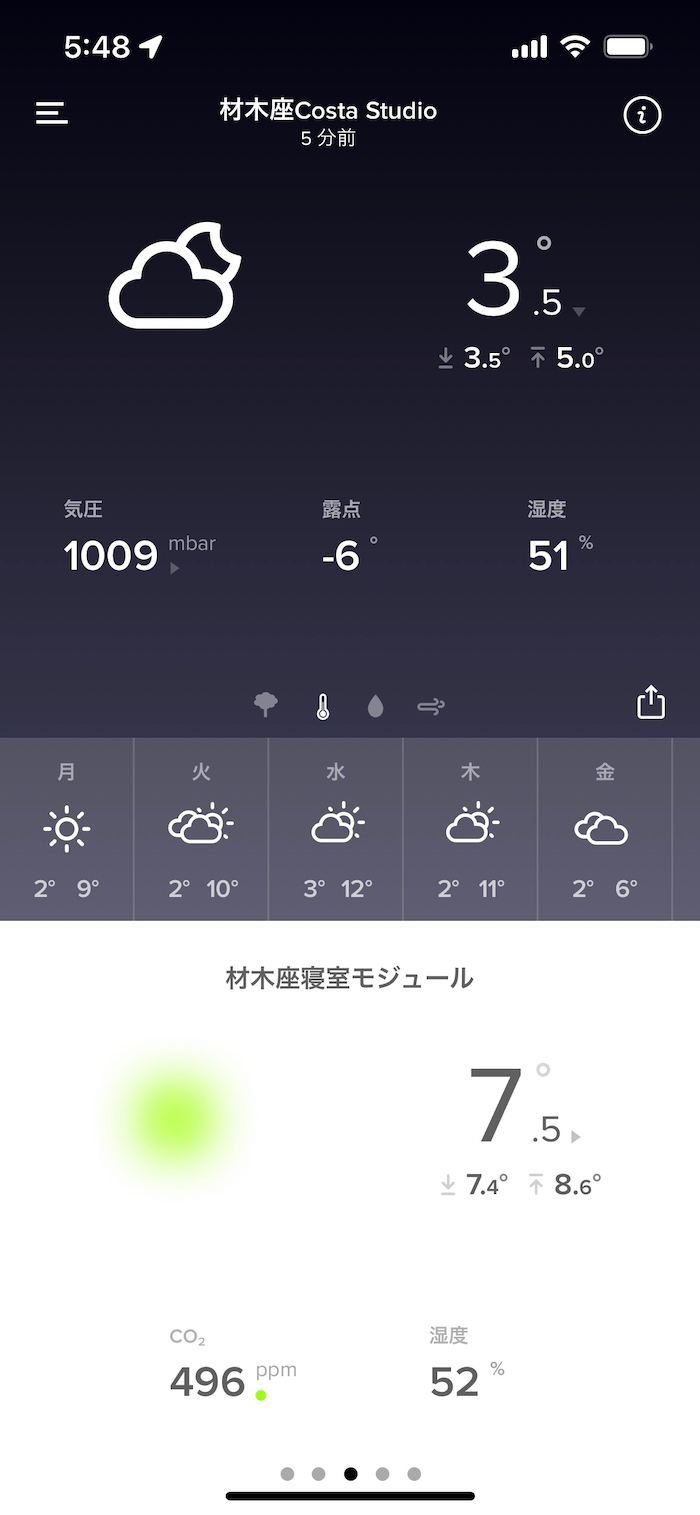Switch to the rain droplet view

(x=375, y=707)
